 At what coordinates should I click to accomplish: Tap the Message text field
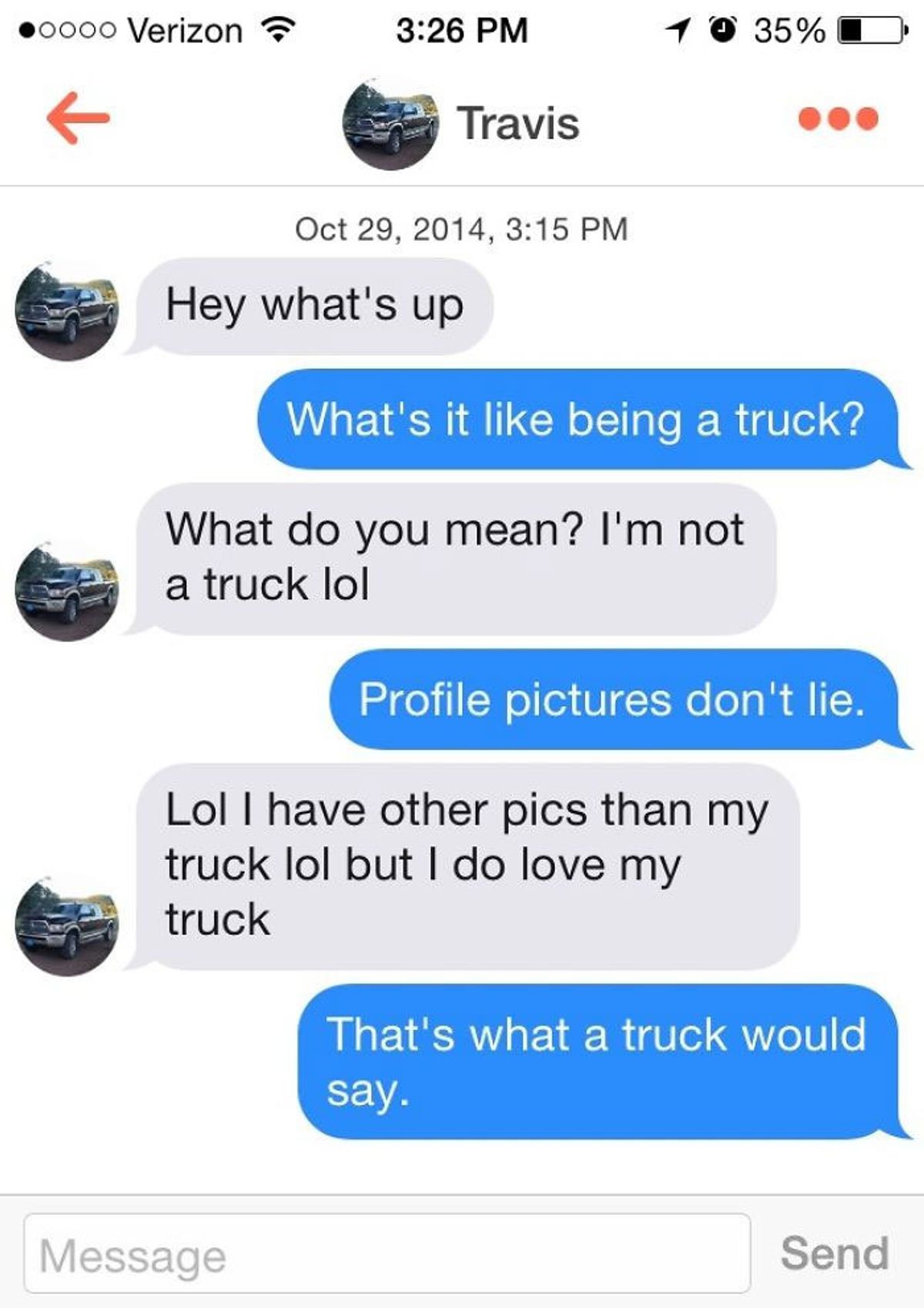point(387,1254)
